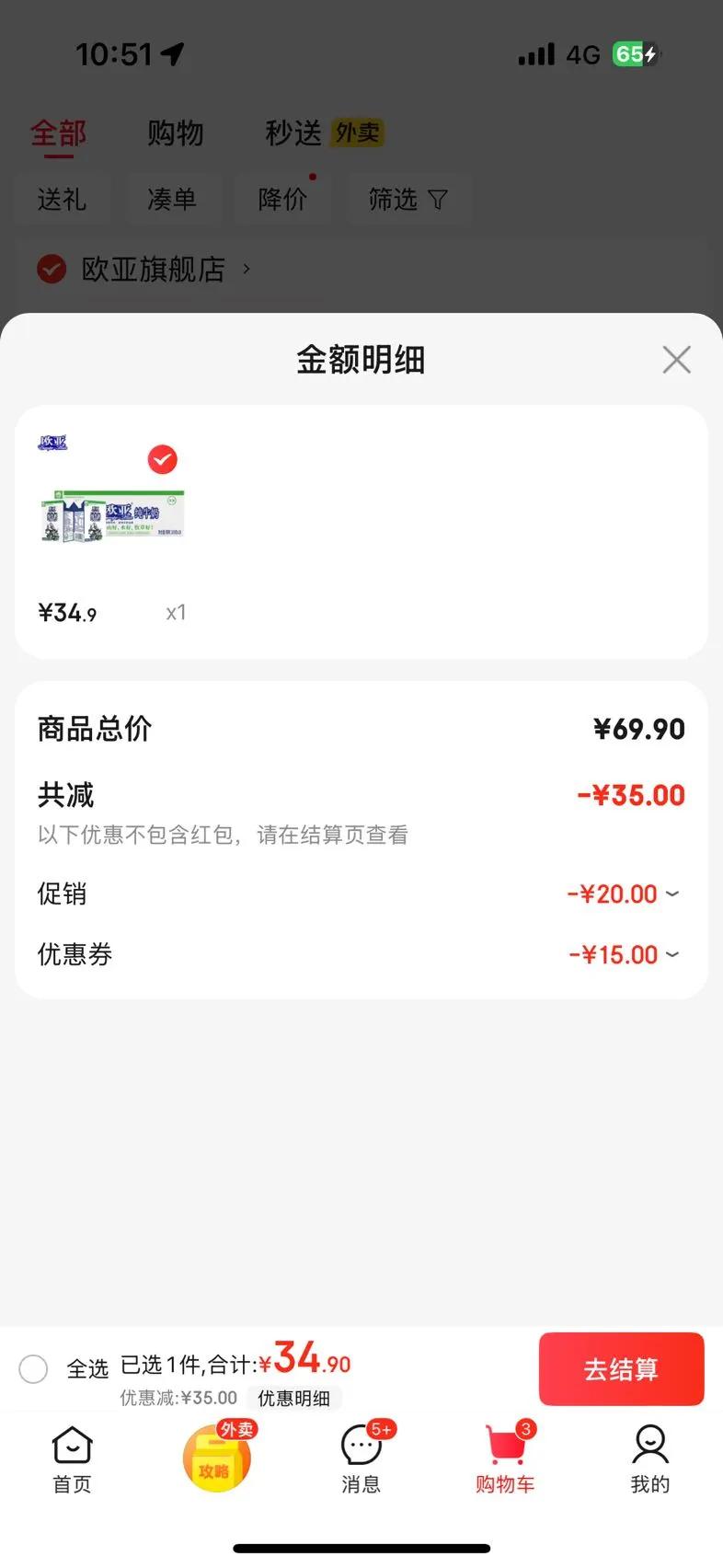The image size is (723, 1568).
Task: Open 优惠明细 discount breakdown
Action: 293,1399
